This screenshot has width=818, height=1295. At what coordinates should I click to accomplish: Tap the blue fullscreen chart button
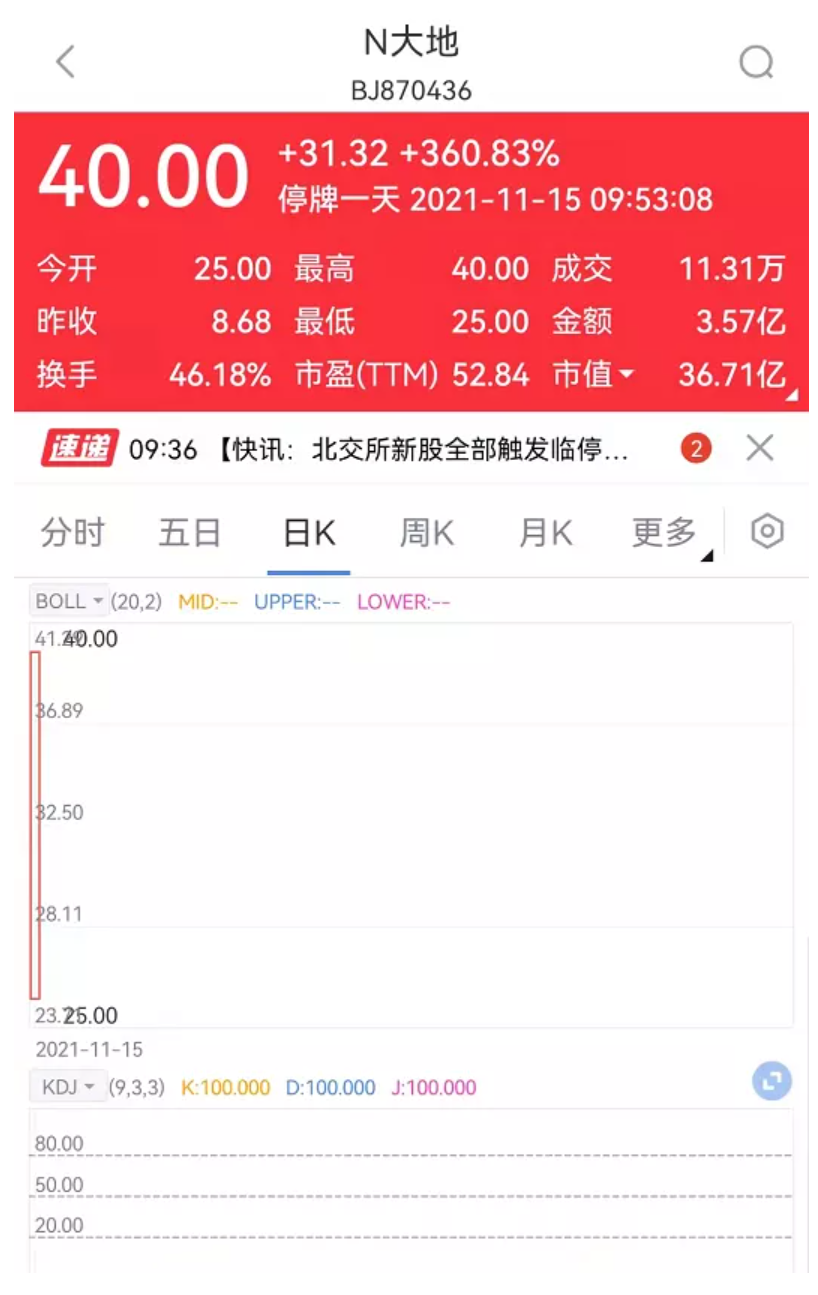(771, 1081)
